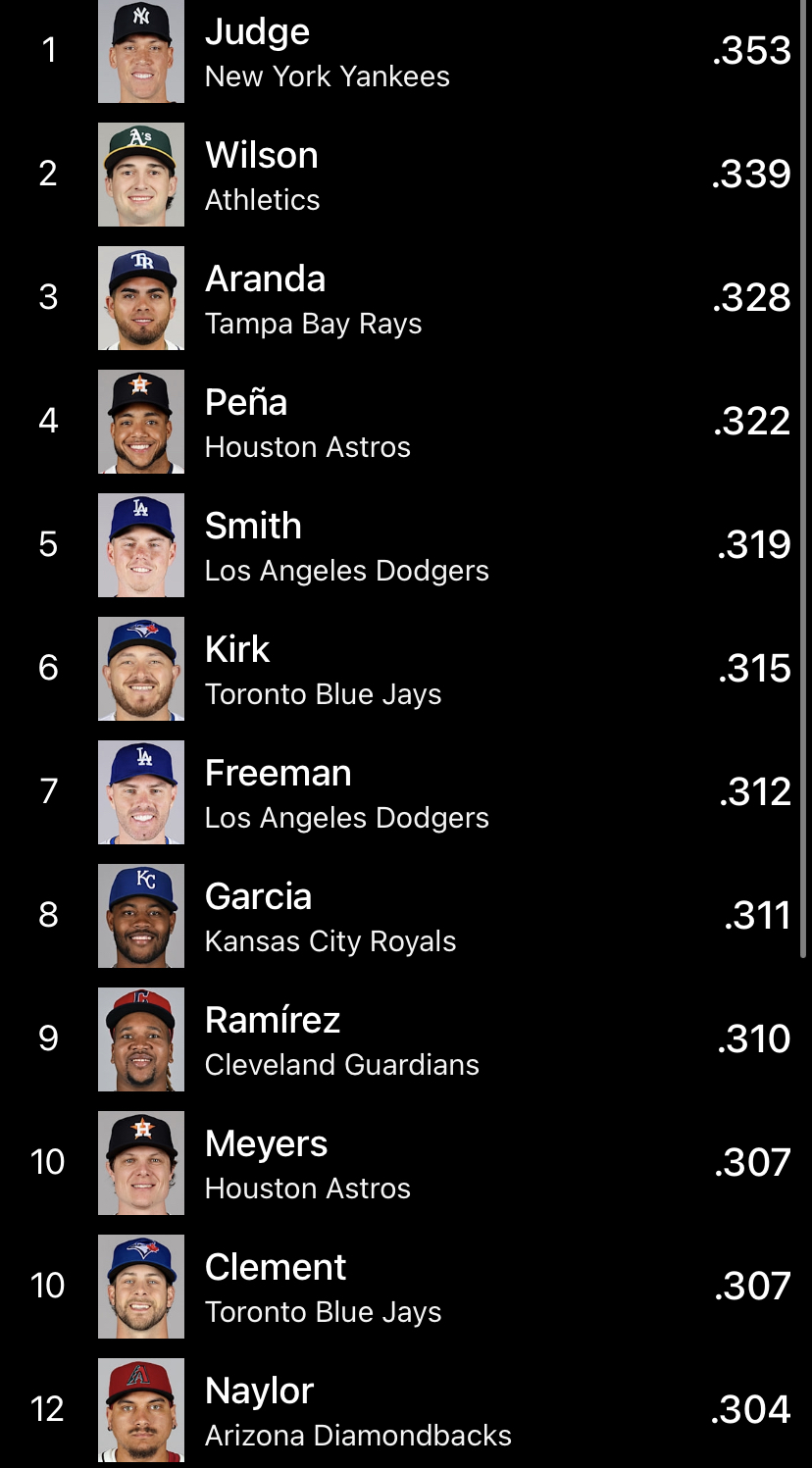View Smith of the Dodgers
The width and height of the screenshot is (812, 1468).
pyautogui.click(x=406, y=545)
